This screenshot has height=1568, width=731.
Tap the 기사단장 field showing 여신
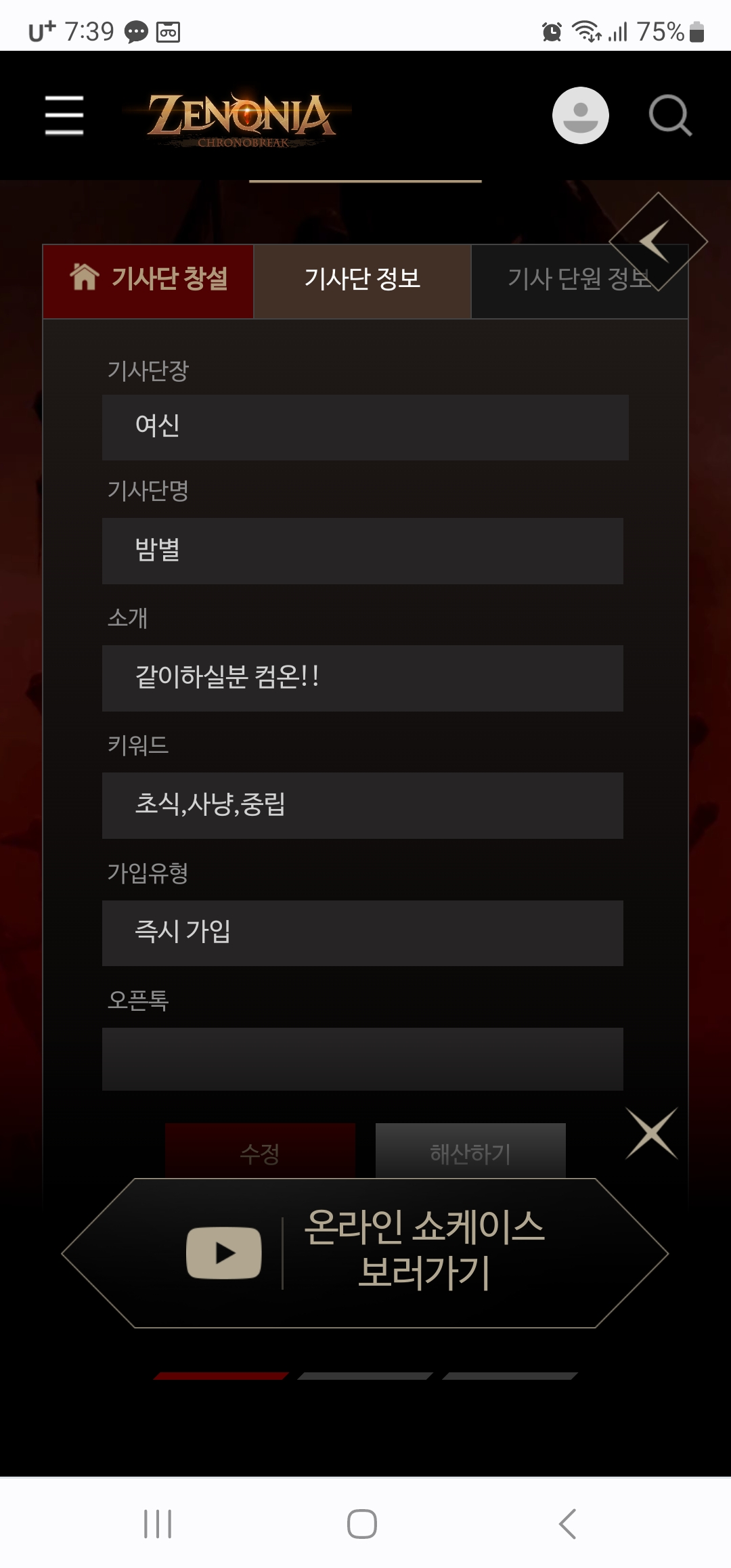click(x=365, y=427)
